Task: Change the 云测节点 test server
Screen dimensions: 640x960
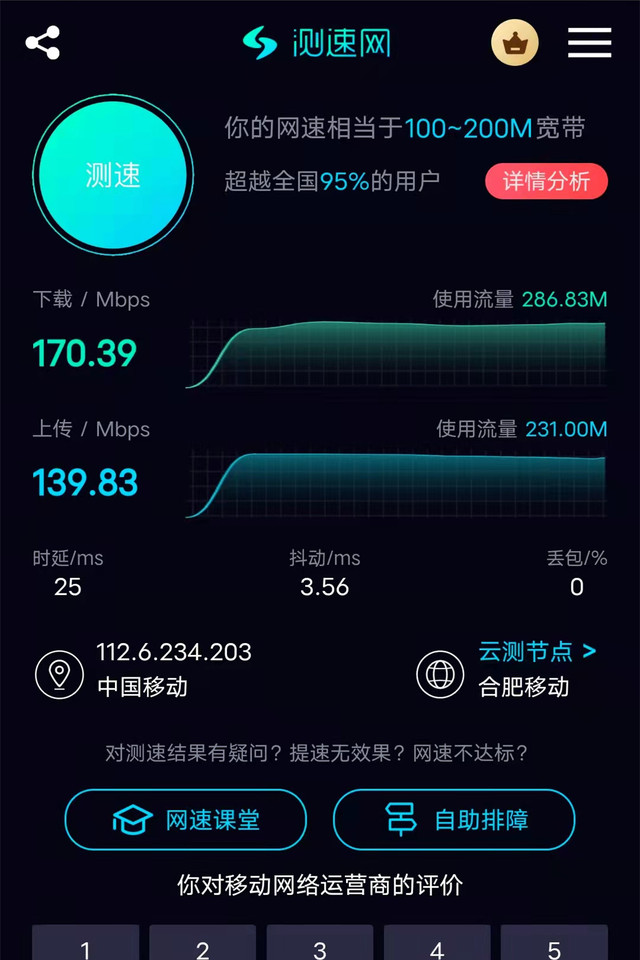Action: coord(537,652)
